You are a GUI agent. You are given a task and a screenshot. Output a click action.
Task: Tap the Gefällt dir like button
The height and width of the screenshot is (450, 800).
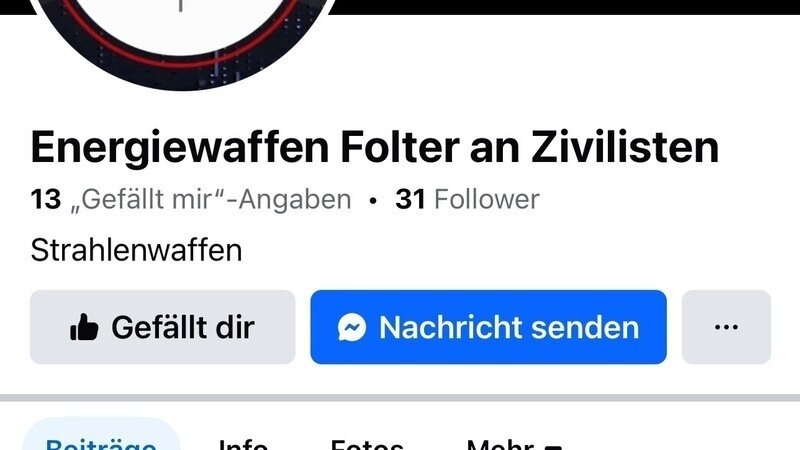click(x=162, y=327)
